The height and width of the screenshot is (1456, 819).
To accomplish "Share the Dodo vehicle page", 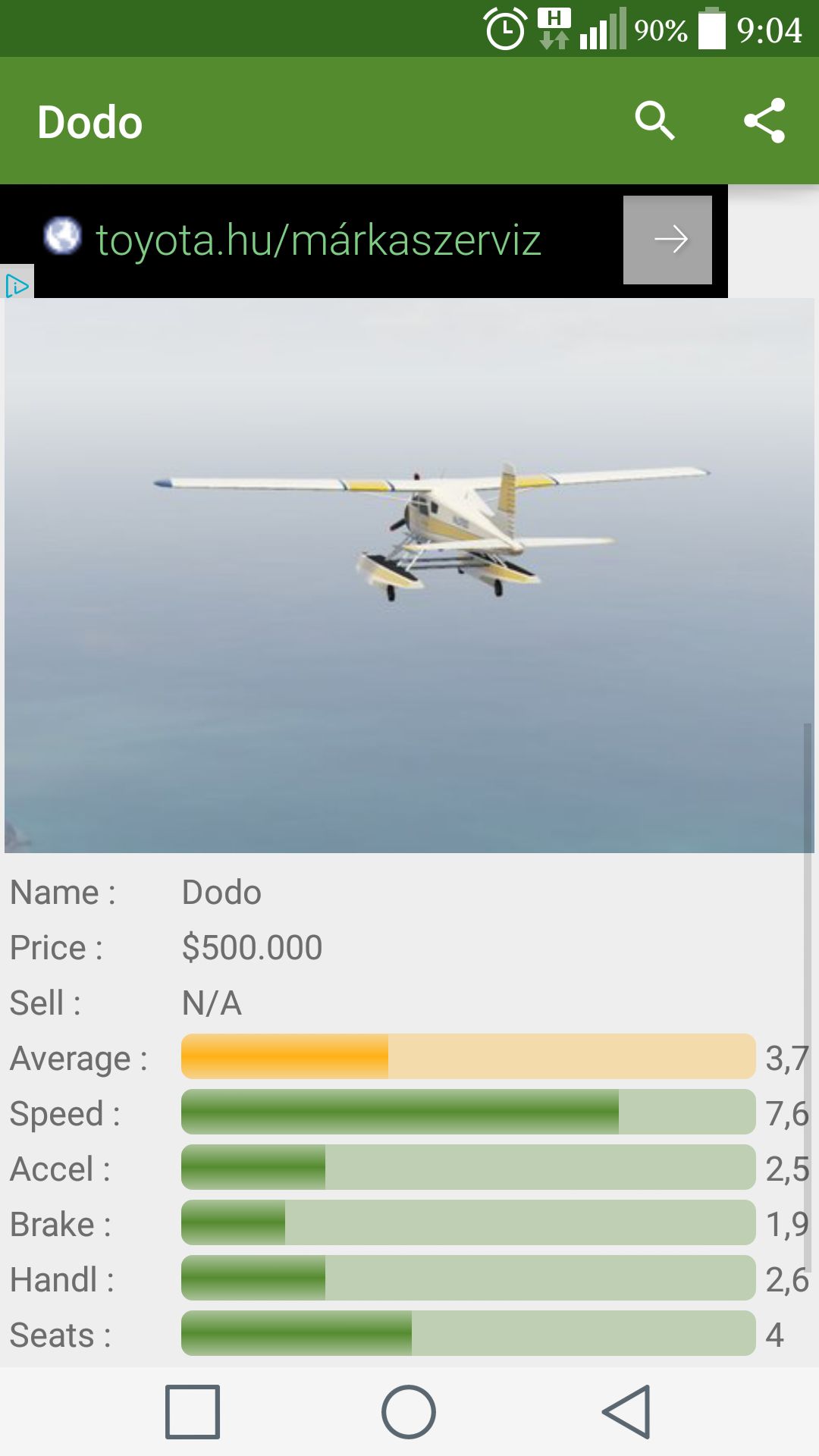I will click(x=764, y=121).
